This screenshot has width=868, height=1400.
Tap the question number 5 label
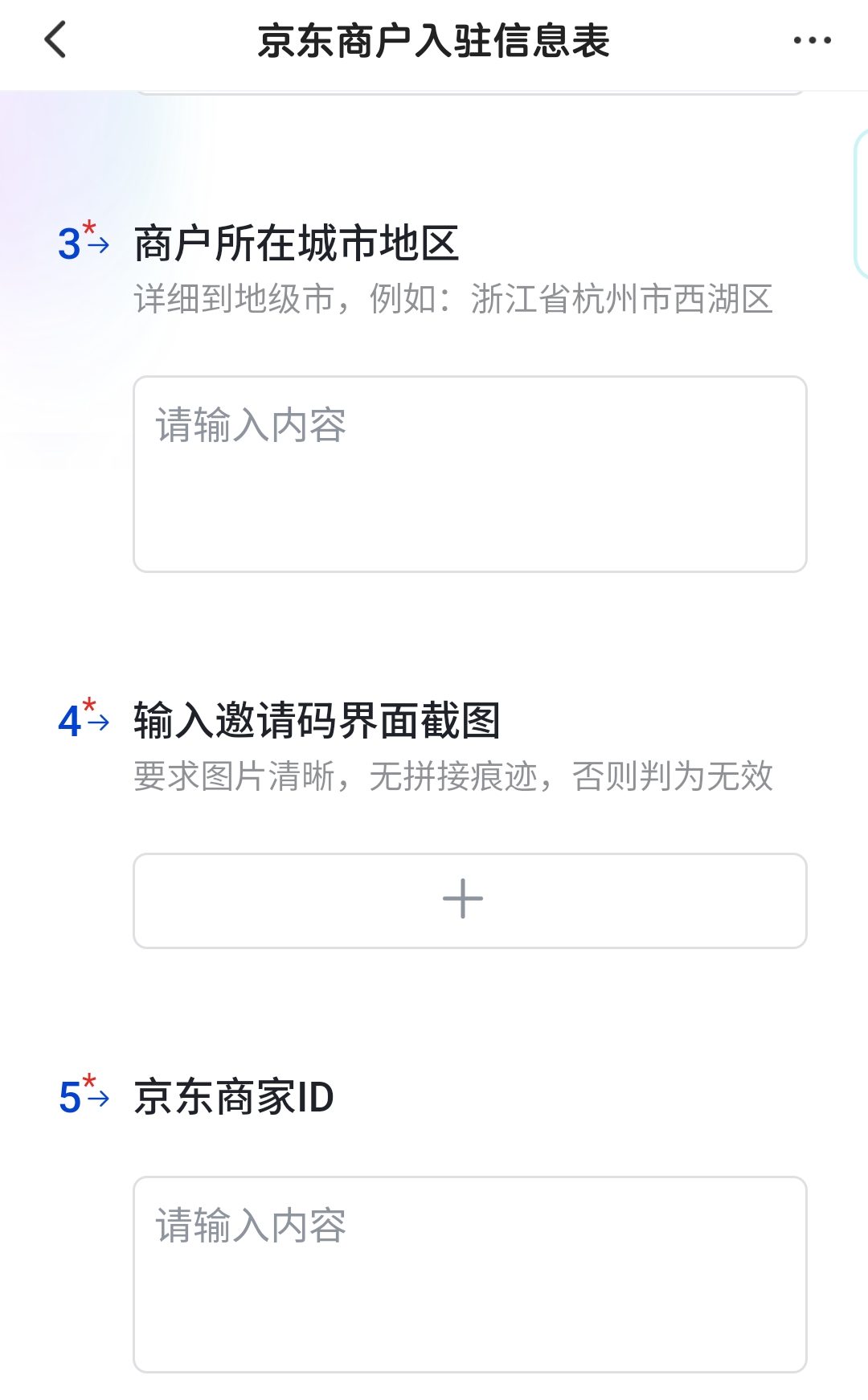click(x=71, y=1098)
